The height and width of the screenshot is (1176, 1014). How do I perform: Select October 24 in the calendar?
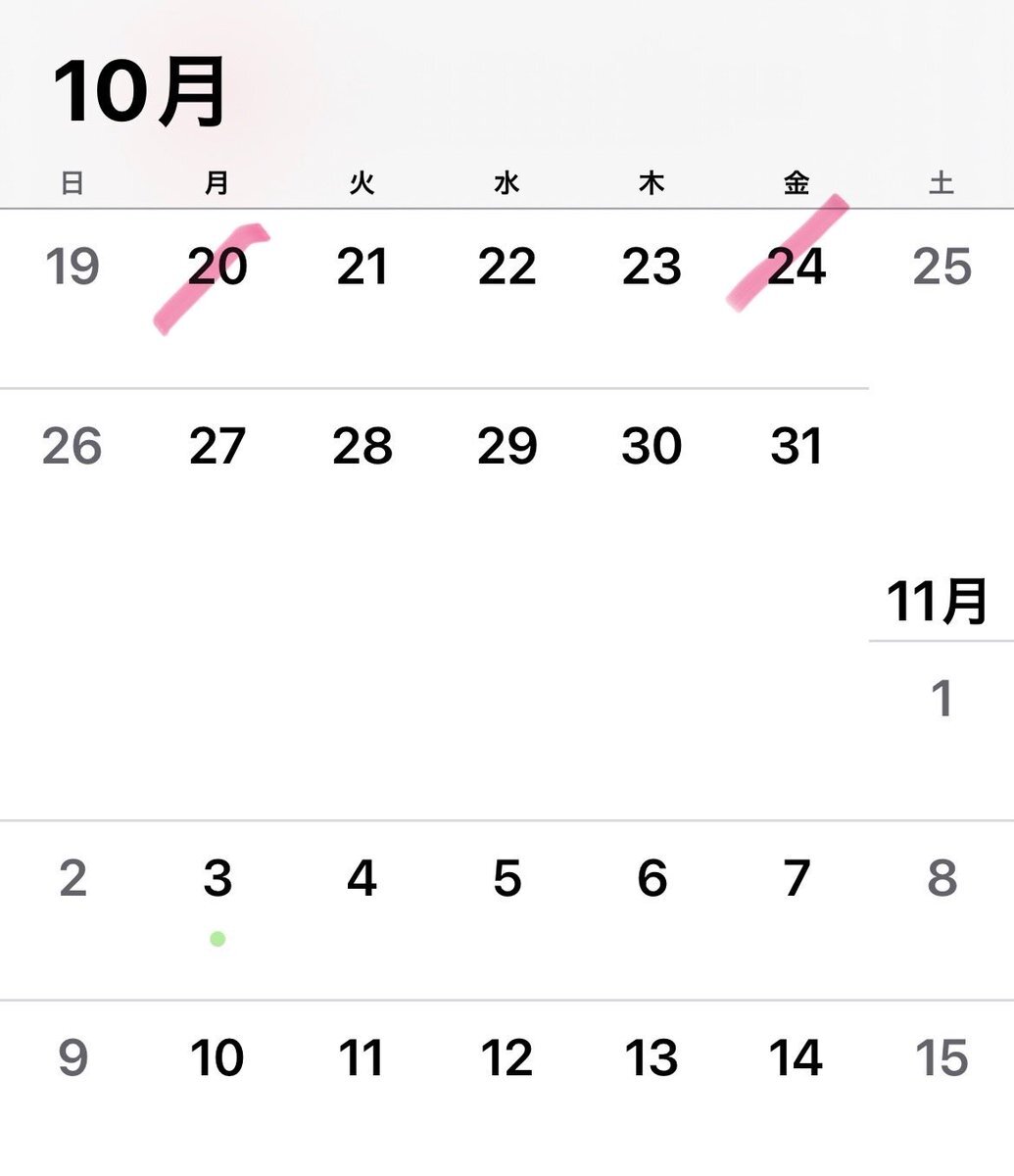pos(797,267)
